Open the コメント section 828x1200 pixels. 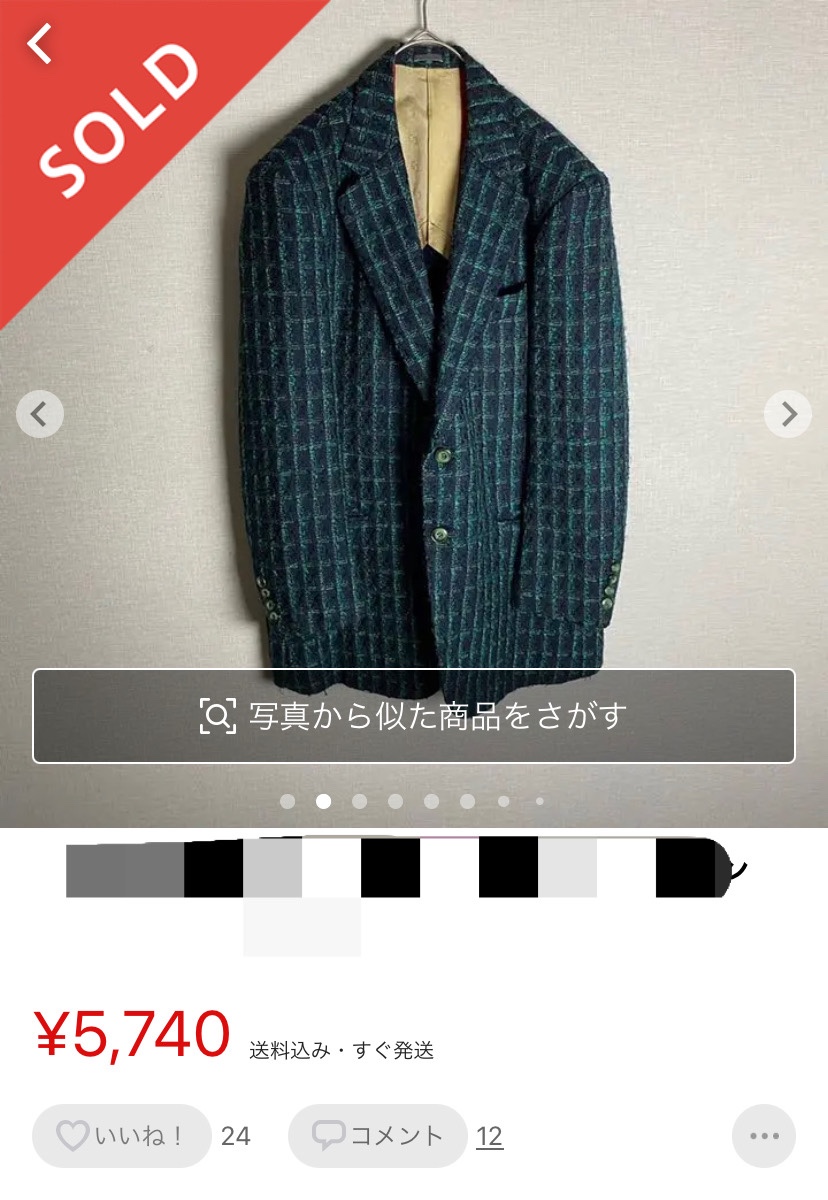(378, 1136)
